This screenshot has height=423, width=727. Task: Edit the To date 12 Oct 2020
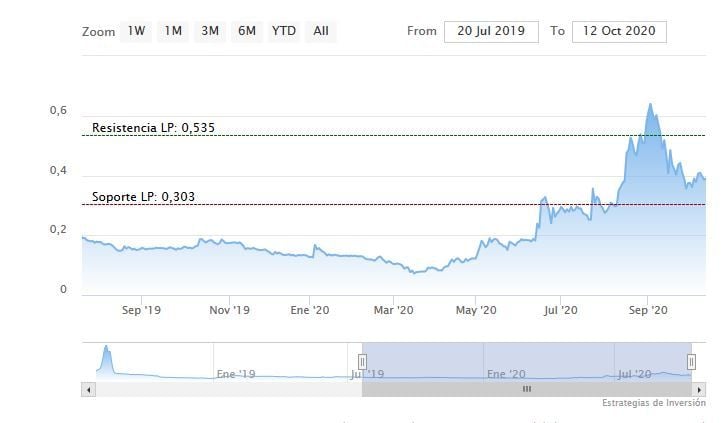click(620, 31)
